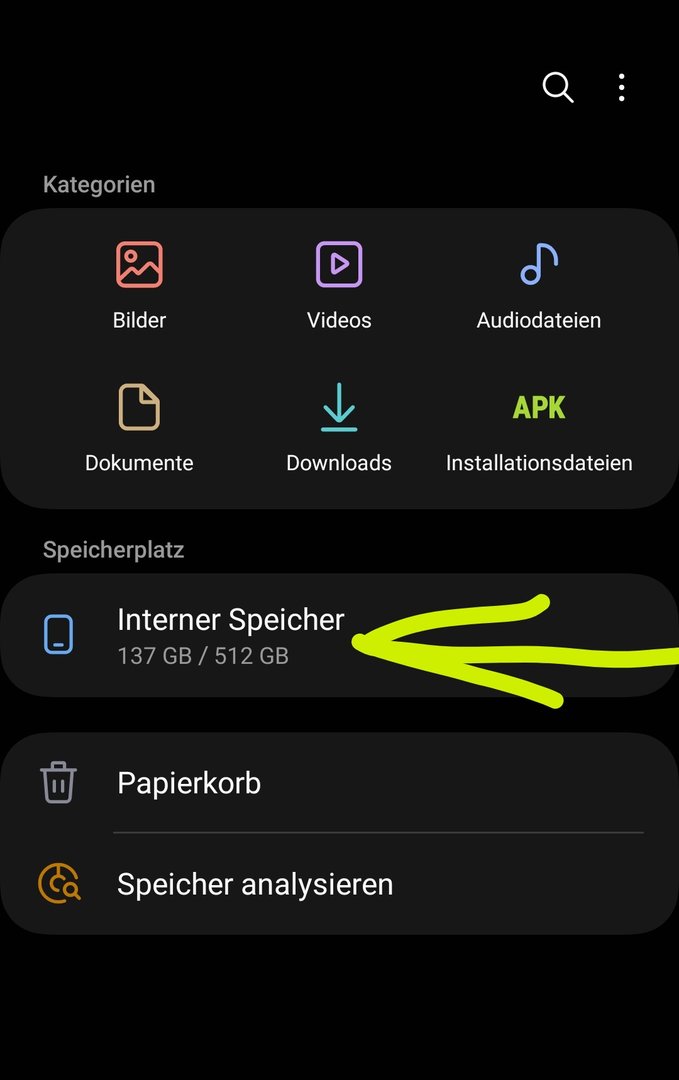Browse the Videos category
This screenshot has height=1080, width=679.
click(339, 285)
